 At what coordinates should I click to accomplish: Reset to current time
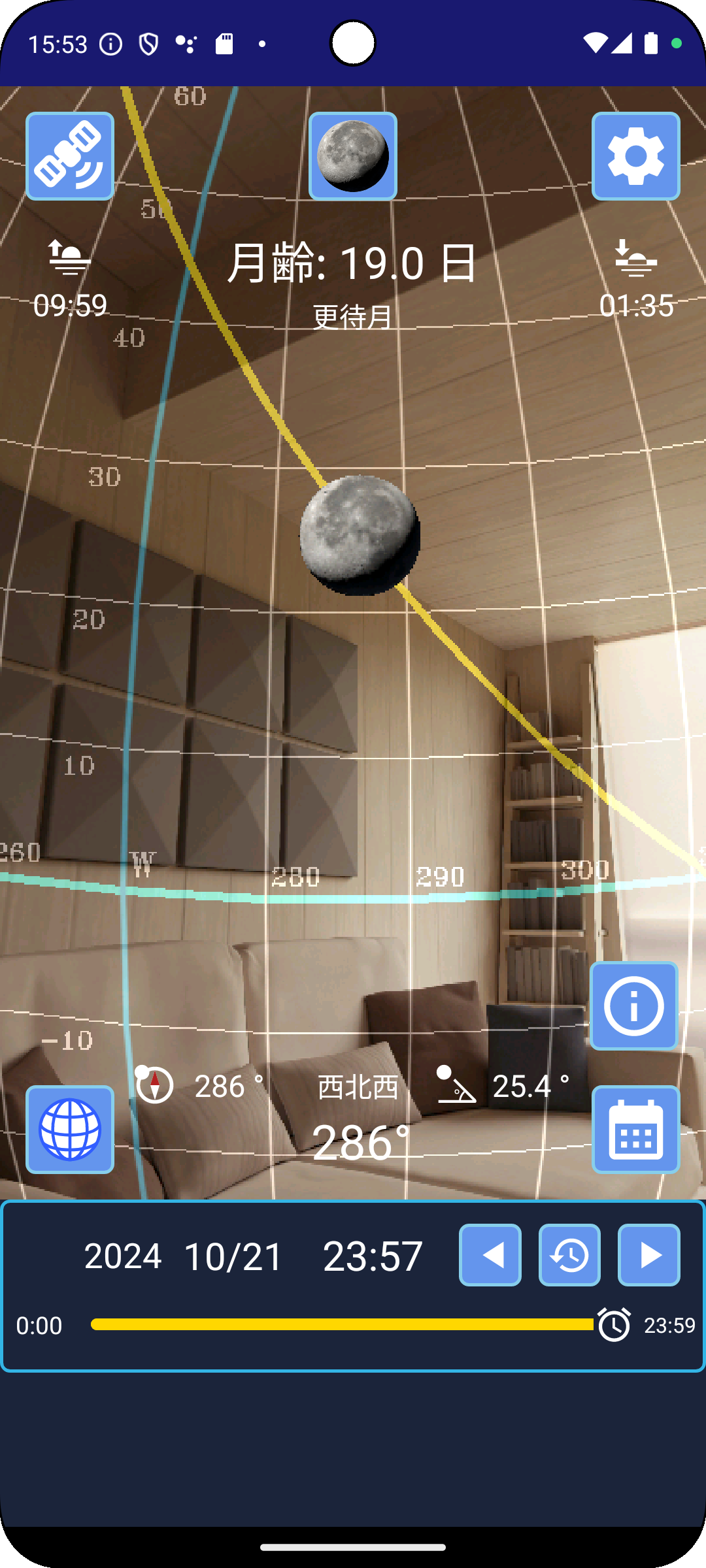pos(569,1255)
